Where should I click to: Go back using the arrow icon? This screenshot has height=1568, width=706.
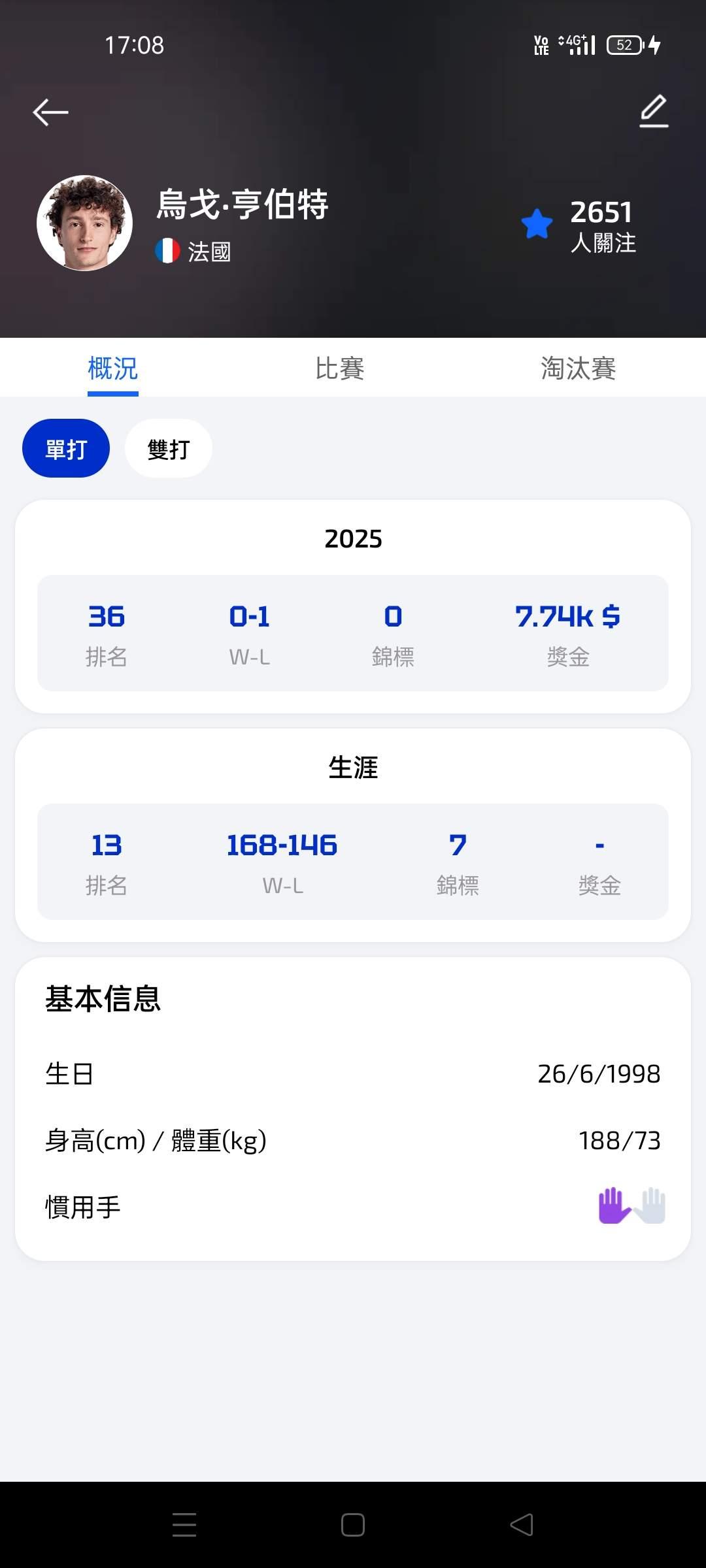50,112
